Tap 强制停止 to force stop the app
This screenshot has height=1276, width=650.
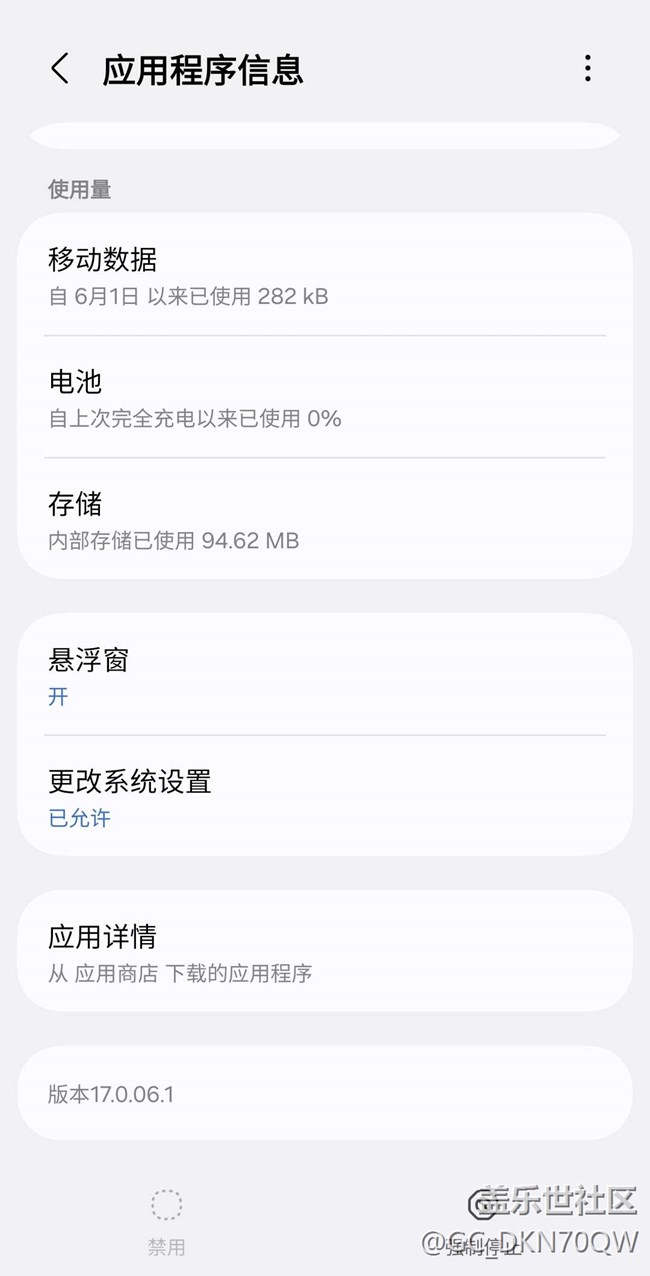point(484,1222)
